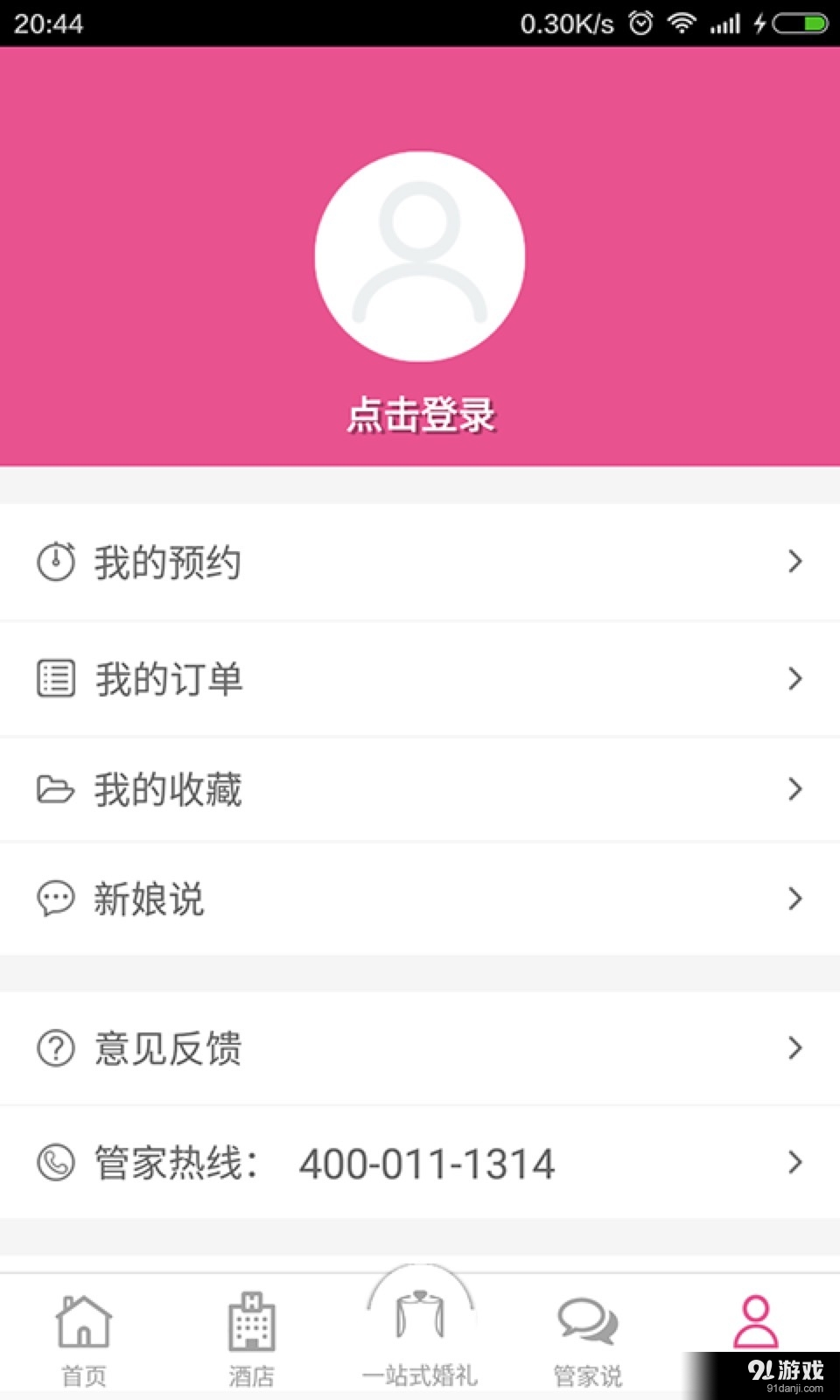Open the clock icon beside 我的预约
Viewport: 840px width, 1400px height.
(56, 563)
